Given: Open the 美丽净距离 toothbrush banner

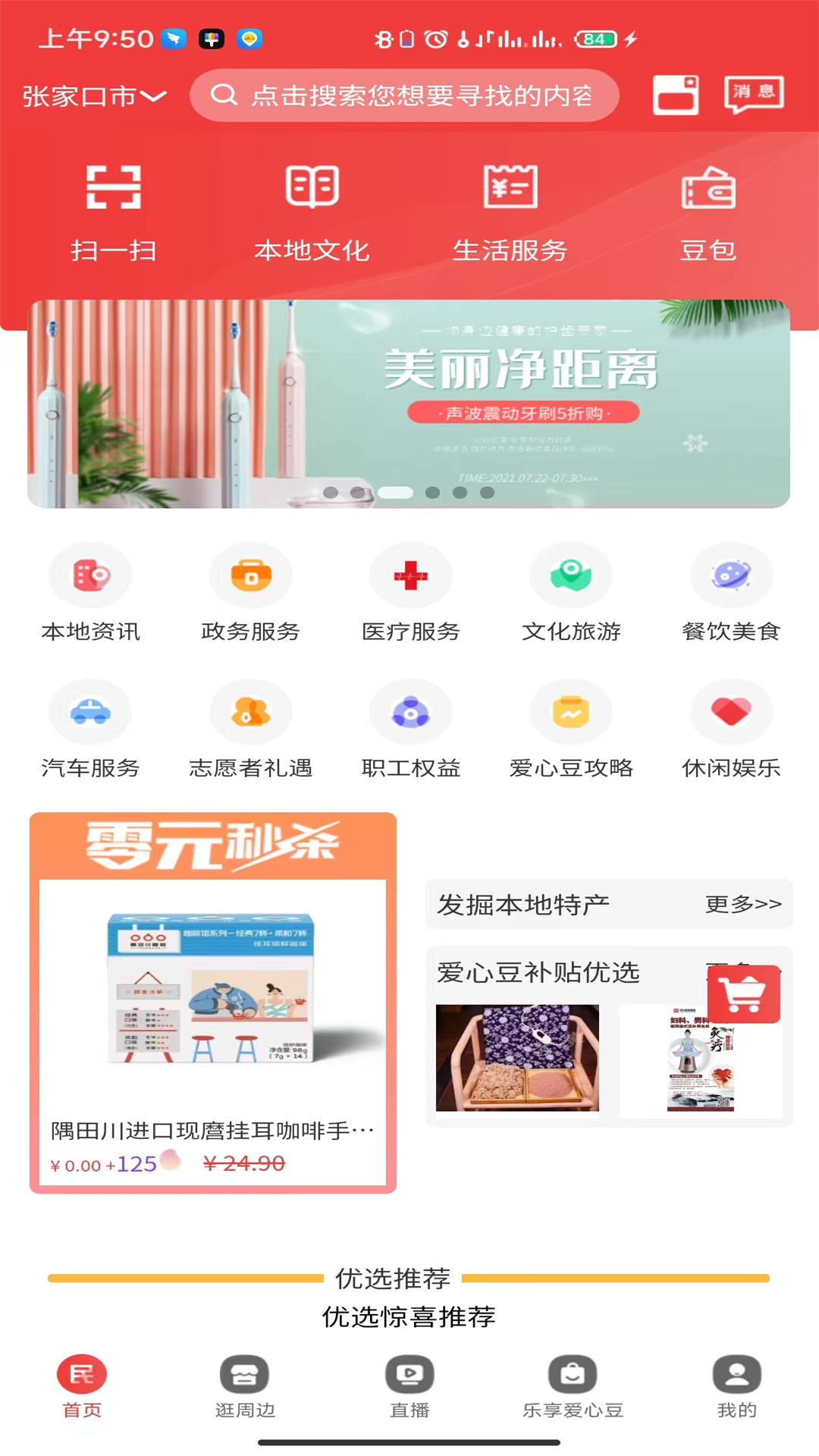Looking at the screenshot, I should pyautogui.click(x=409, y=403).
